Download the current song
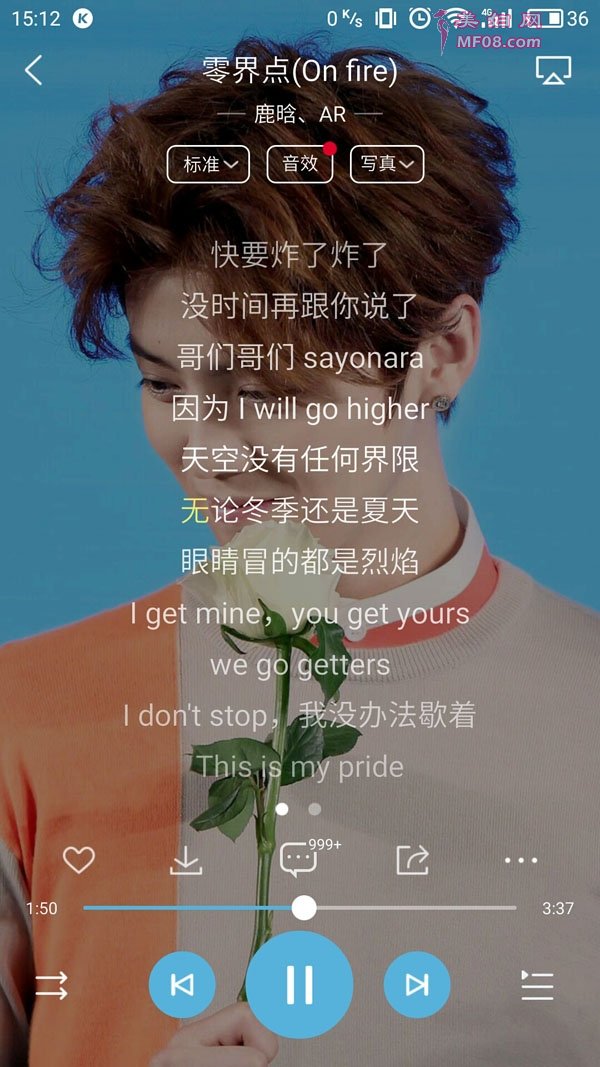The width and height of the screenshot is (600, 1067). [186, 860]
